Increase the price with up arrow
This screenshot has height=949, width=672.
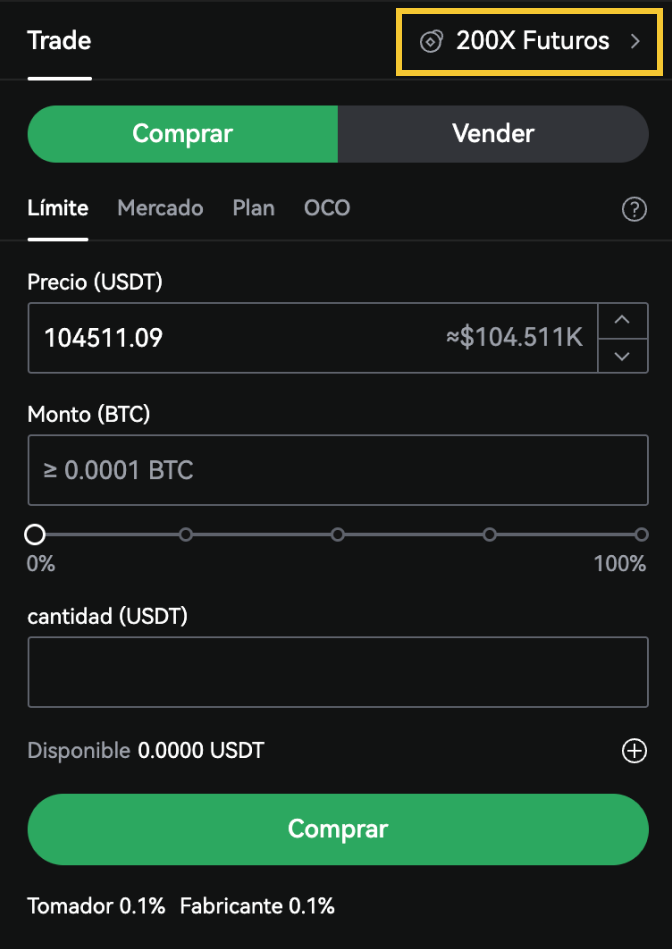(622, 321)
